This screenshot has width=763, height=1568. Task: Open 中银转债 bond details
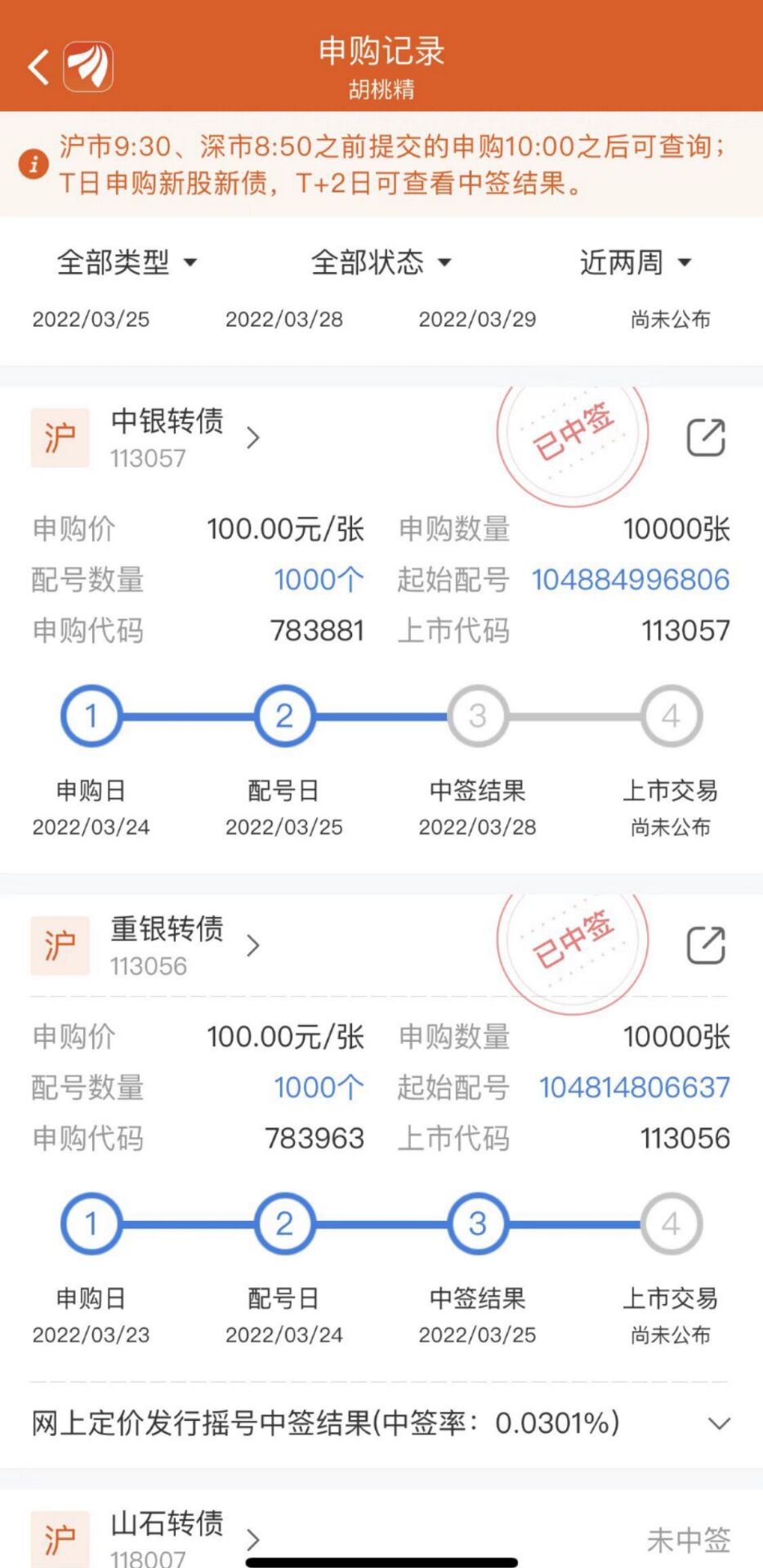185,439
